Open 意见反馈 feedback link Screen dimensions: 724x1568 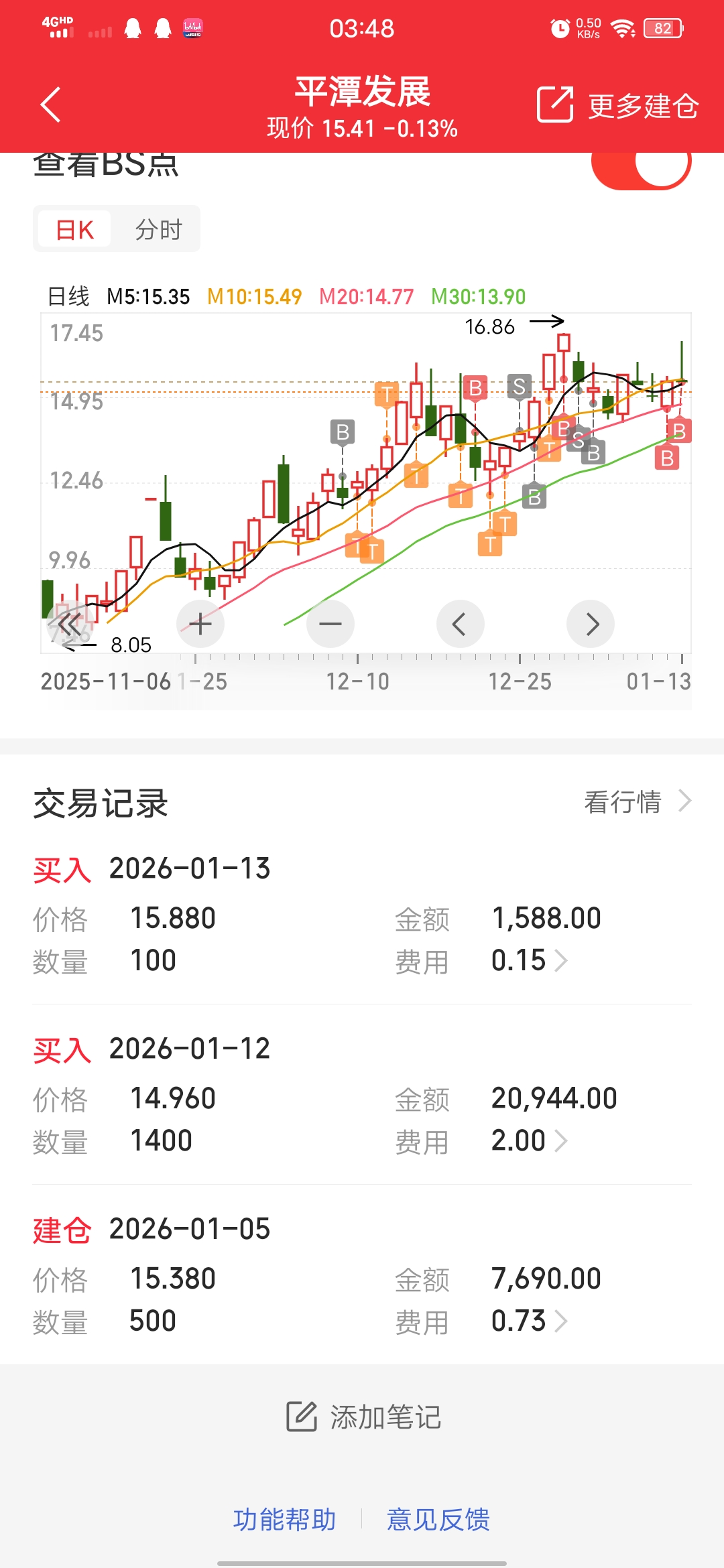tap(438, 1520)
